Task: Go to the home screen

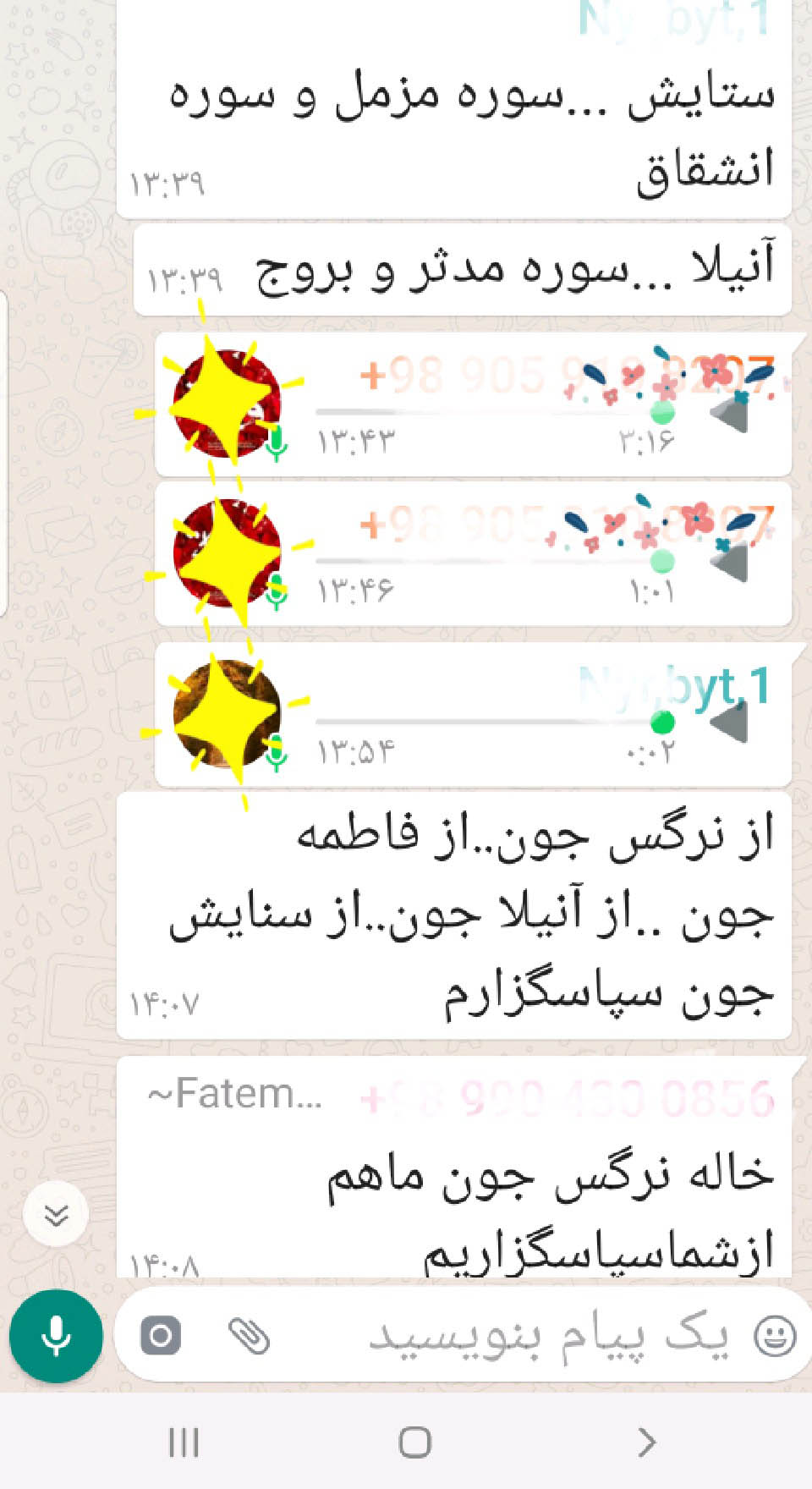Action: click(414, 1442)
